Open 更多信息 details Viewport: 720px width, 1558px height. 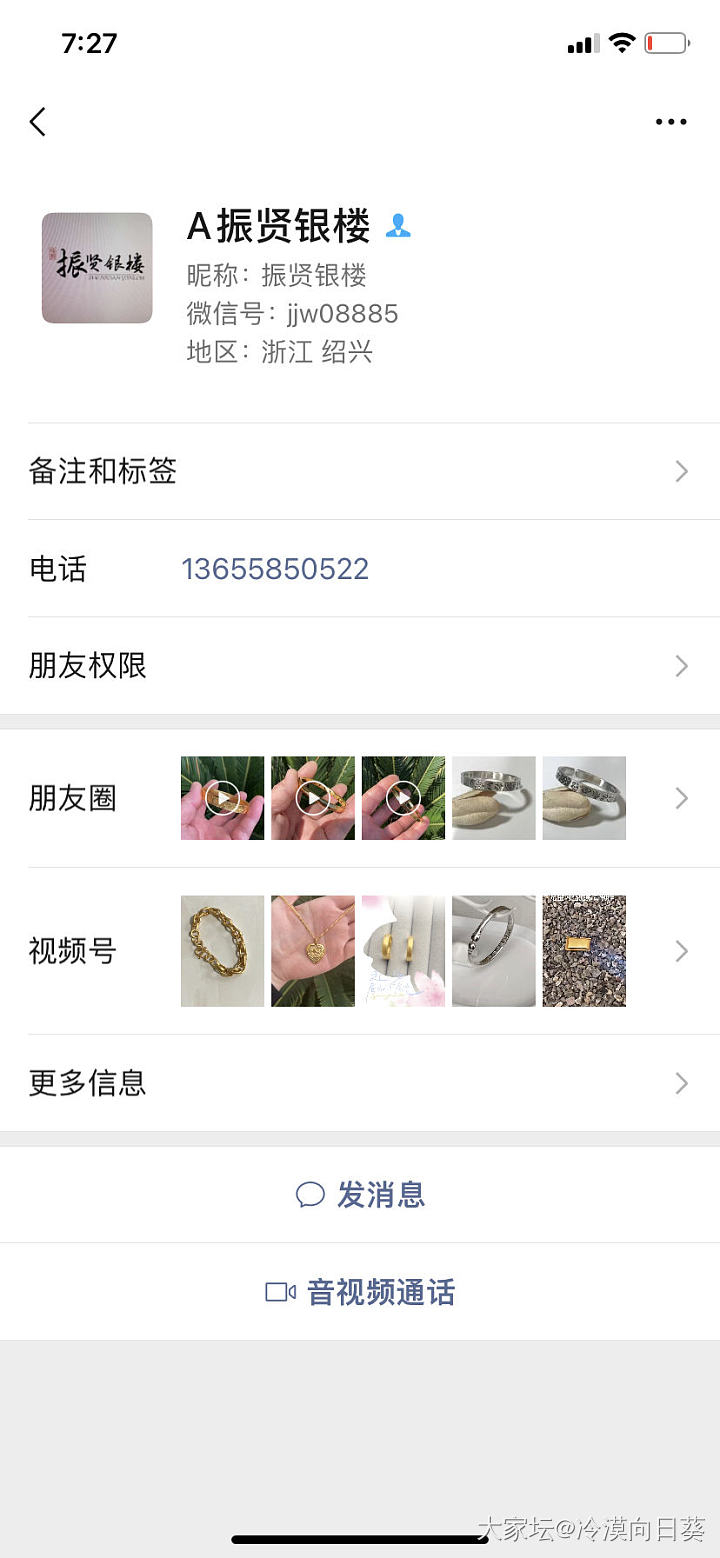pos(360,1083)
